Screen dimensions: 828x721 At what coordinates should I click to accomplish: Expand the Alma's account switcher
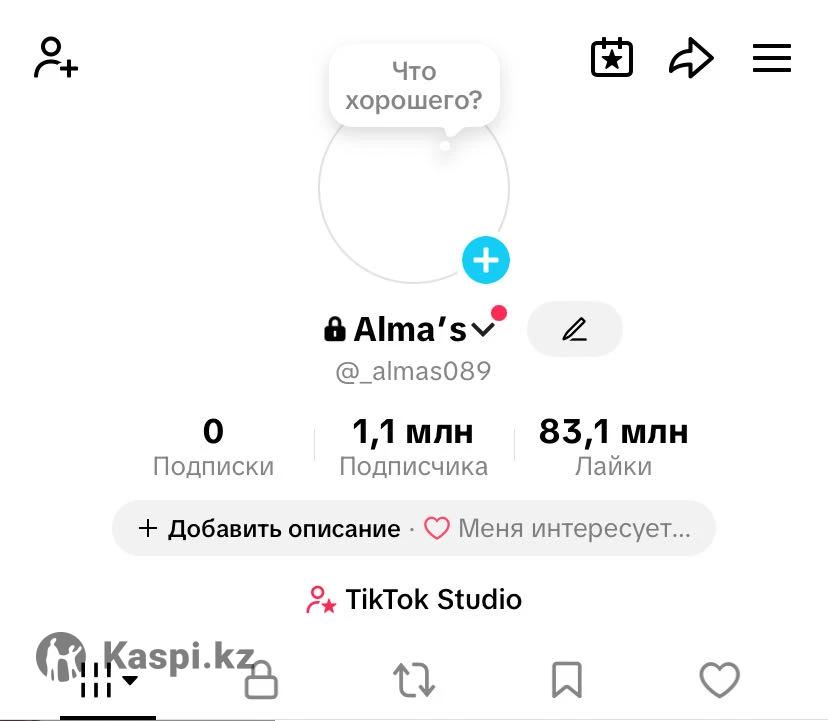coord(483,329)
